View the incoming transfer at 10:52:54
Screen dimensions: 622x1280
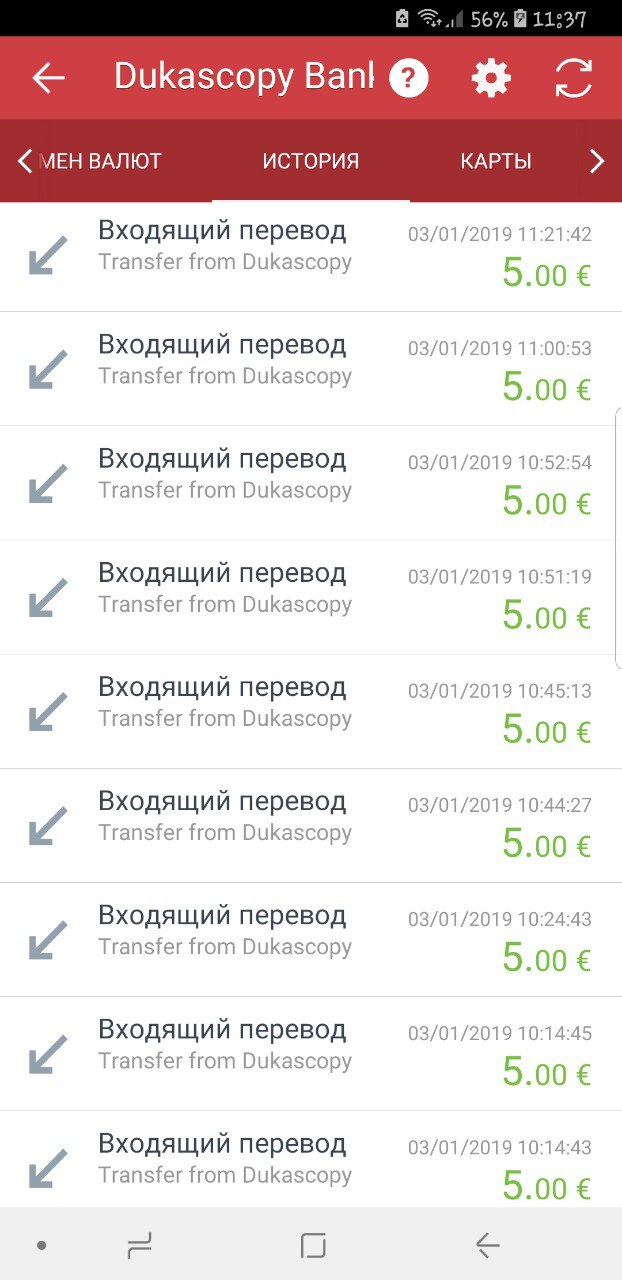(310, 483)
